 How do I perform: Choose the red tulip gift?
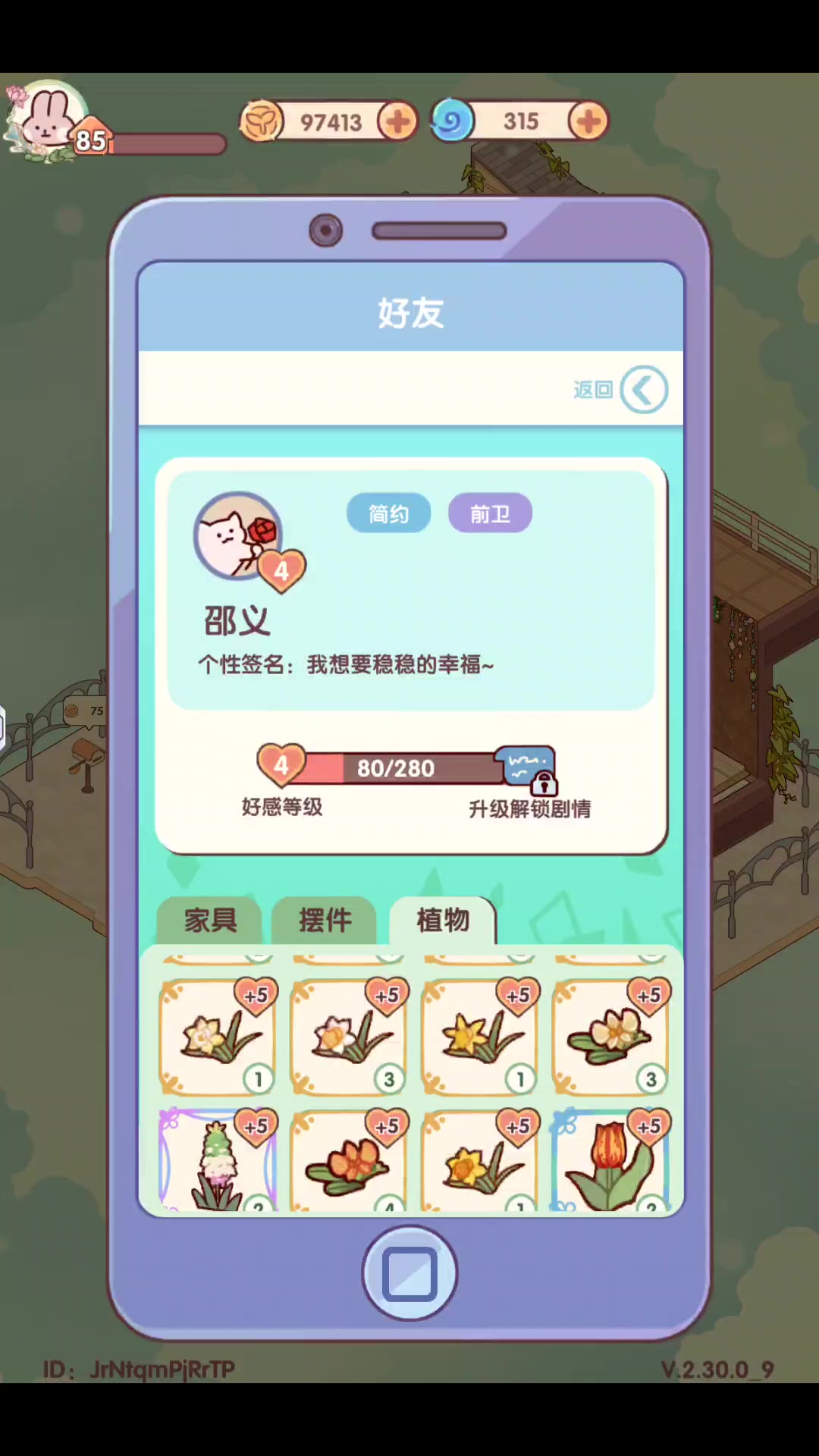point(611,1162)
